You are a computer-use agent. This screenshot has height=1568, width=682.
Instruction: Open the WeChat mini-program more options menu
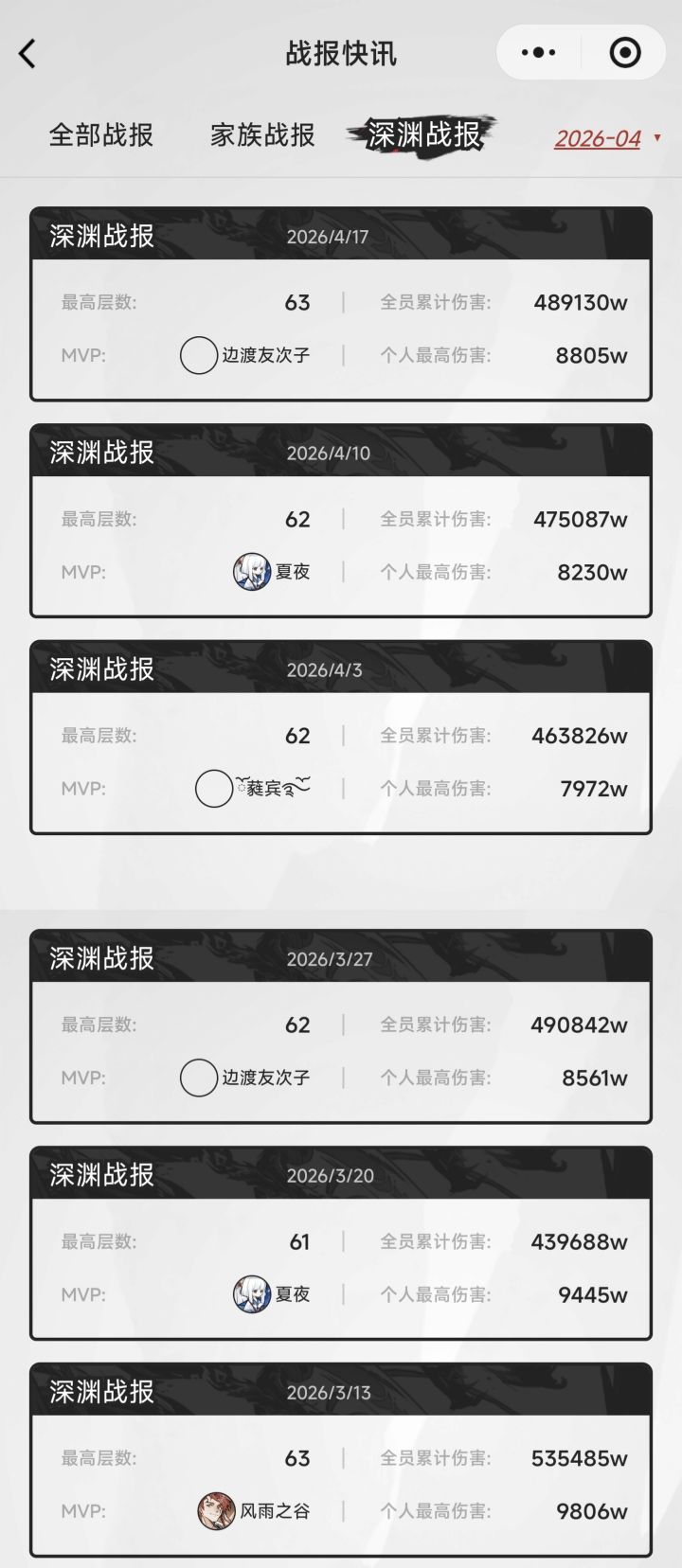[x=536, y=52]
